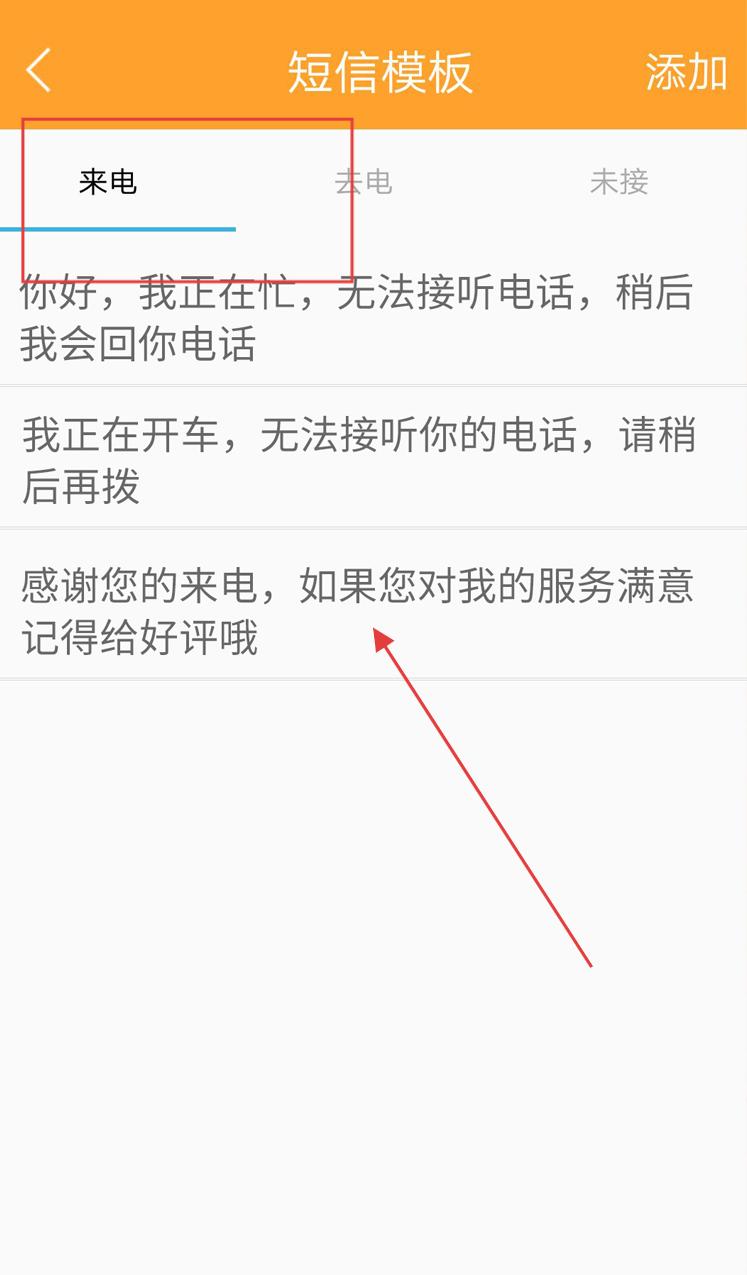Switch to the 未接 tab

(619, 182)
